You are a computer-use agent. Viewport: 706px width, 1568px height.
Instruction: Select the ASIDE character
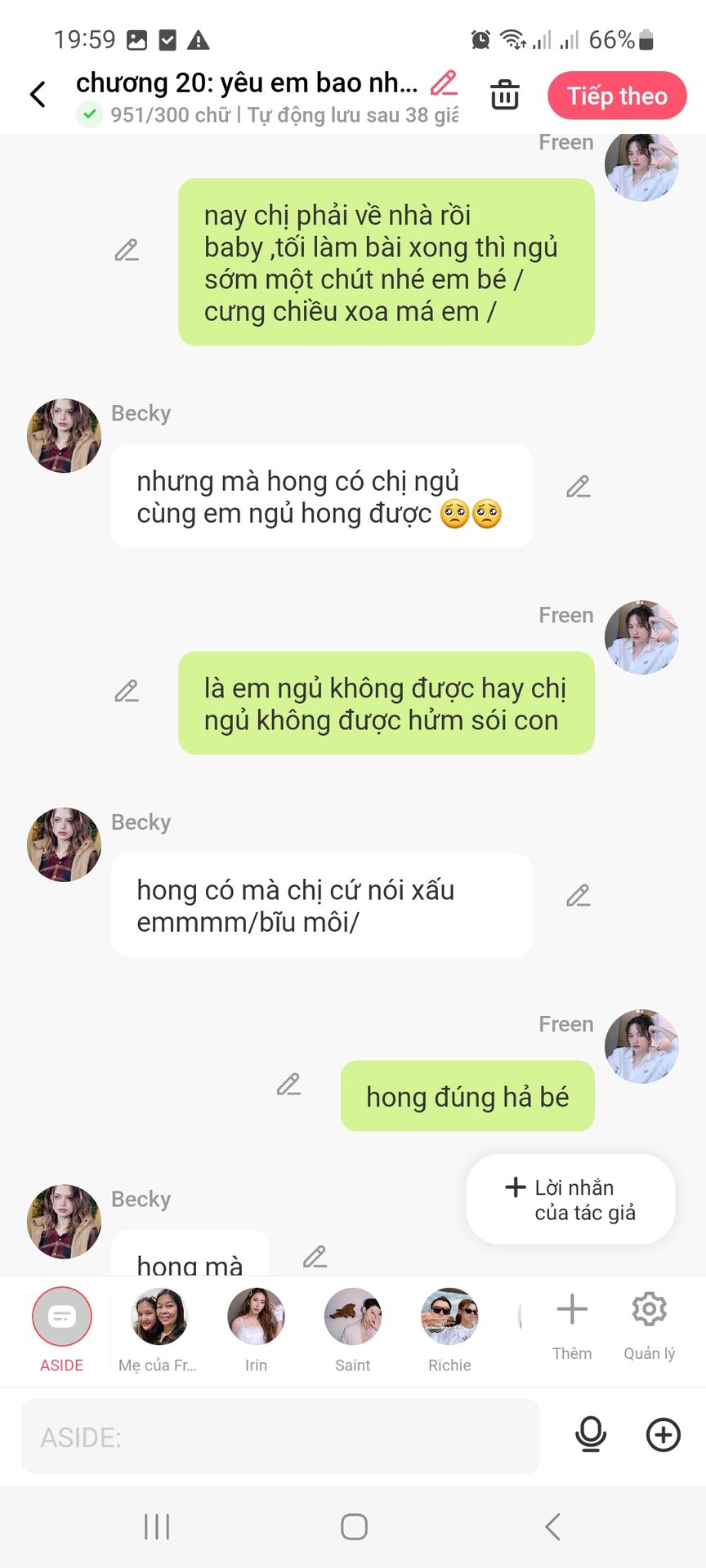pyautogui.click(x=62, y=1330)
